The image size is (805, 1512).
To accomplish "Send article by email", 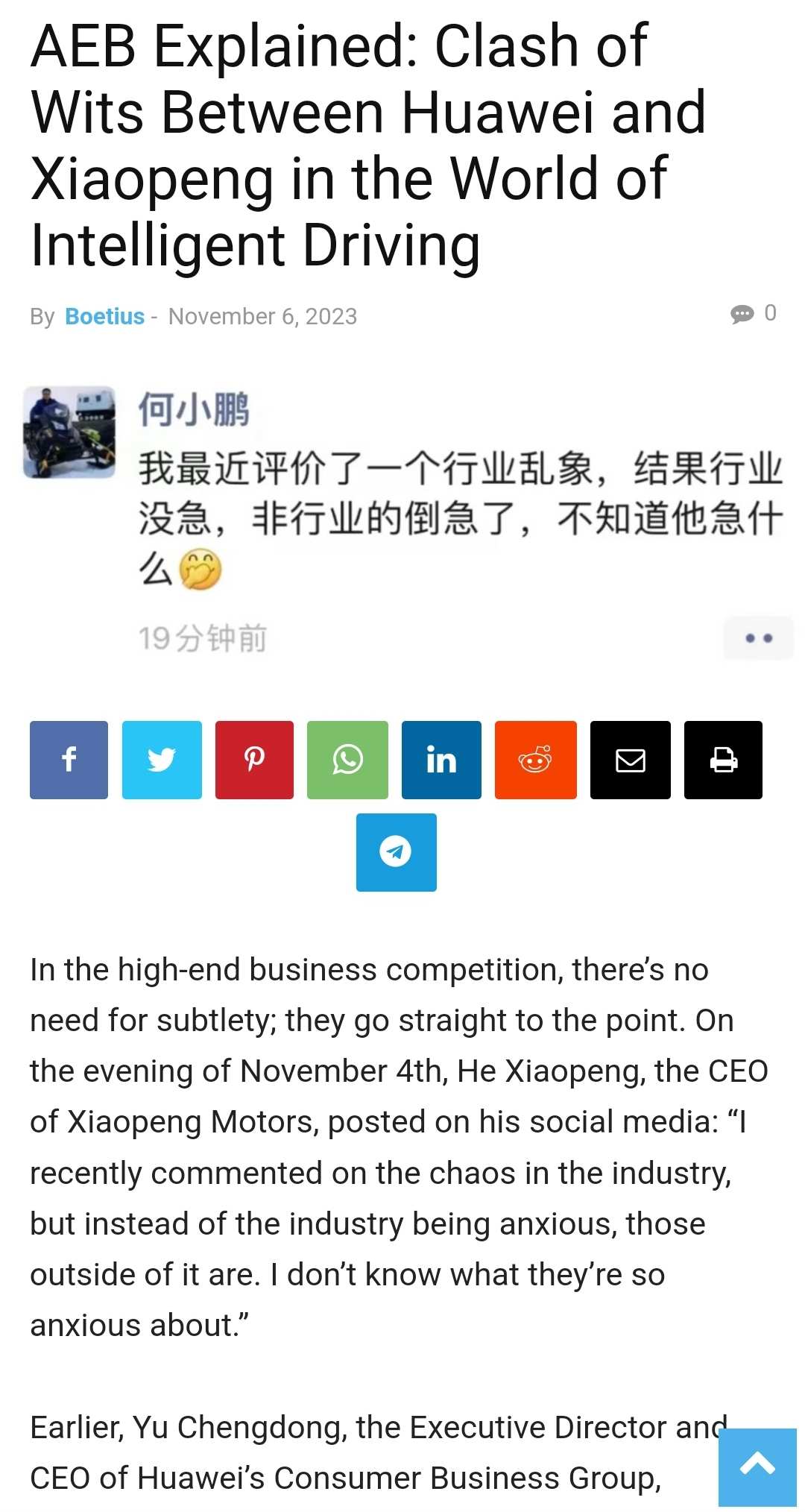I will click(630, 760).
